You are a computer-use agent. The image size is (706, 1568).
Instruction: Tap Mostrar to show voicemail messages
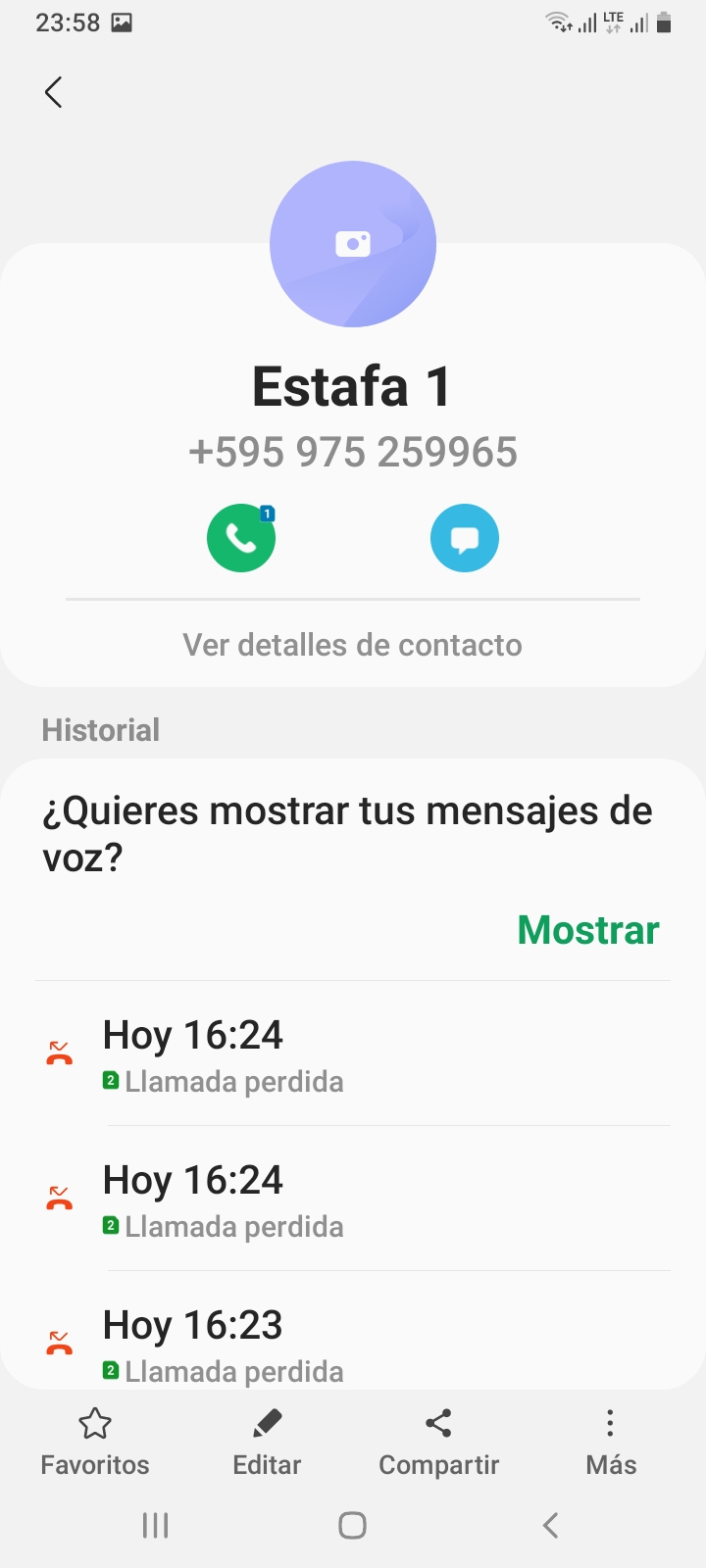click(x=588, y=930)
